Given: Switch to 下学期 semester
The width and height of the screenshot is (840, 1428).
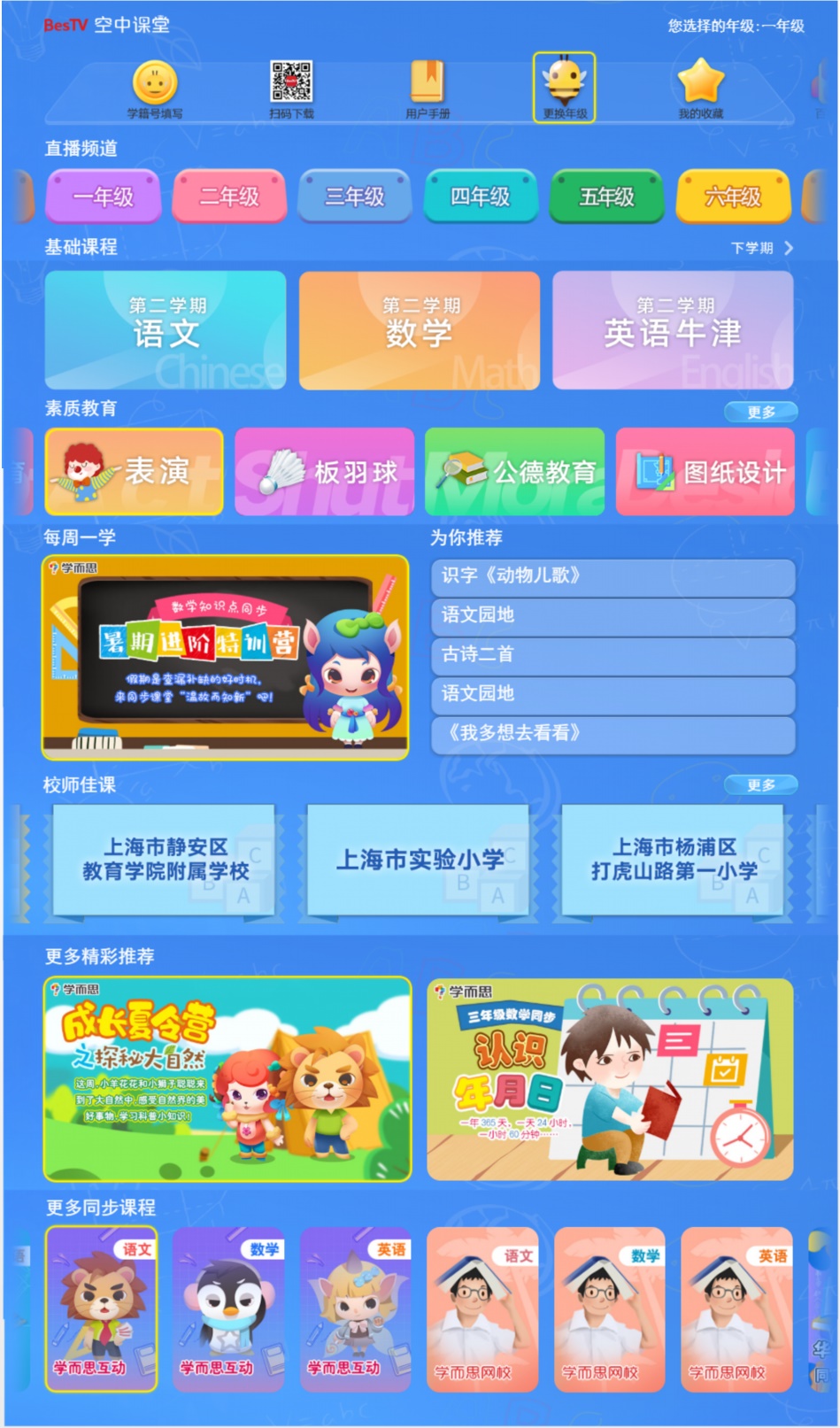Looking at the screenshot, I should (x=761, y=248).
